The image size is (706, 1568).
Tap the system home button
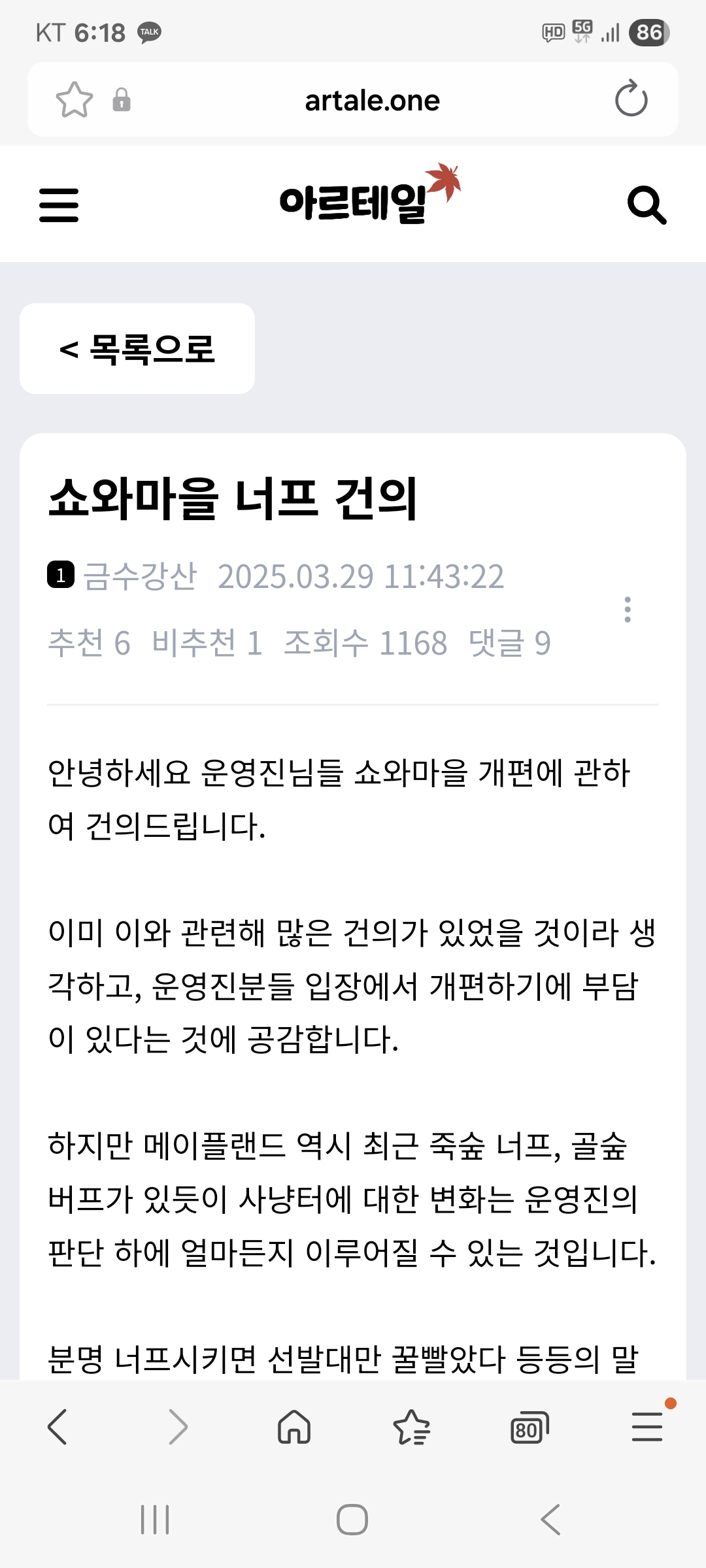tap(352, 1520)
